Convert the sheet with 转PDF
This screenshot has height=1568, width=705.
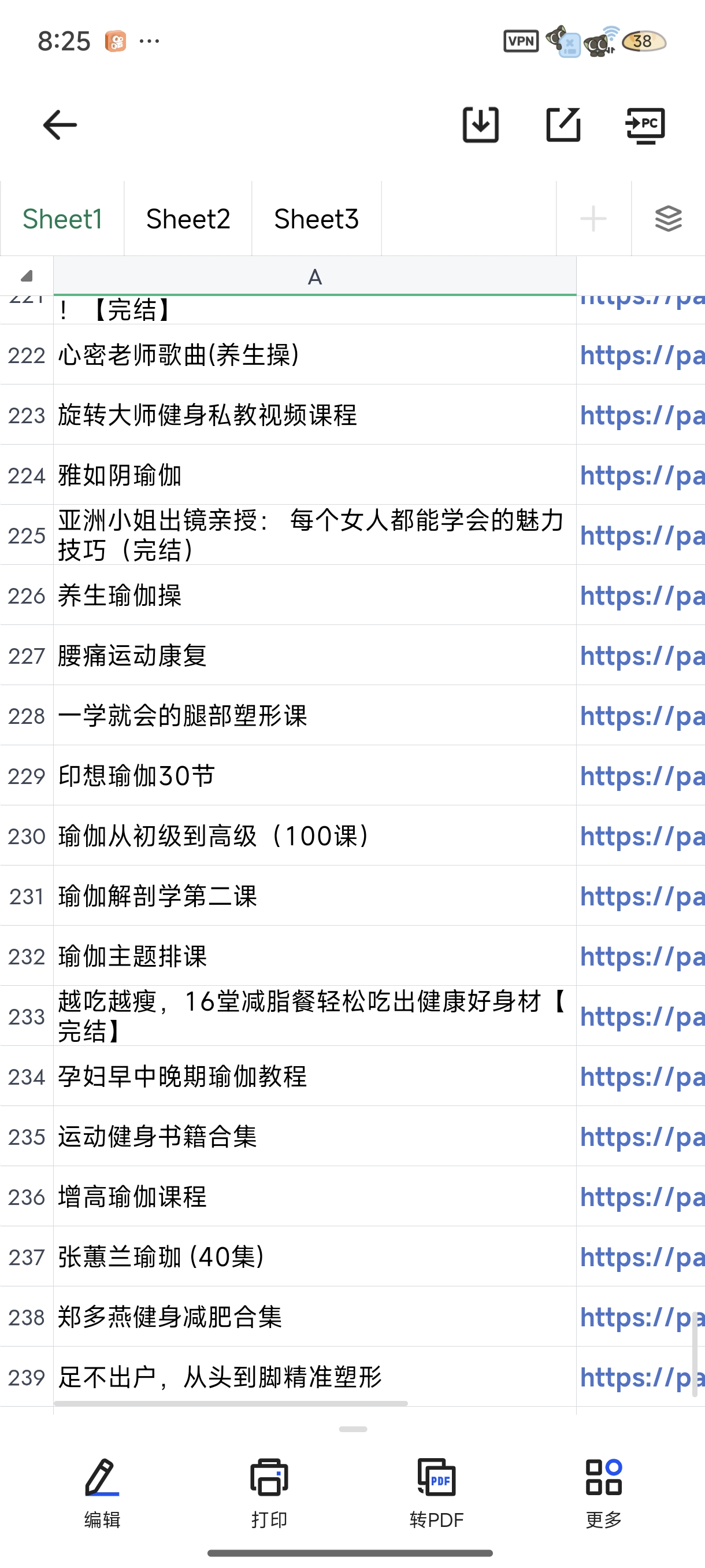coord(437,1492)
